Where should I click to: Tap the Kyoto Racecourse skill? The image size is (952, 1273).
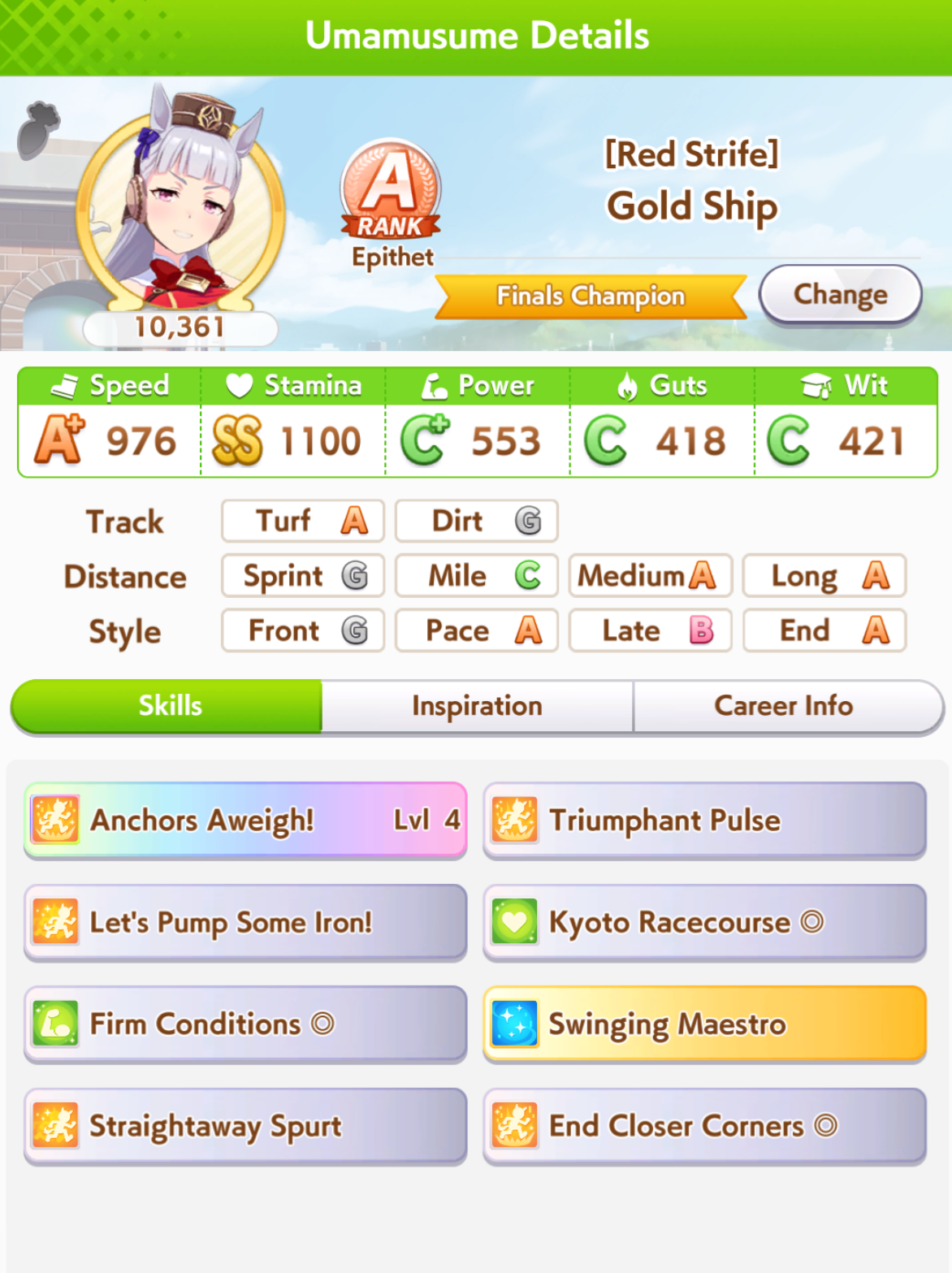pyautogui.click(x=704, y=923)
